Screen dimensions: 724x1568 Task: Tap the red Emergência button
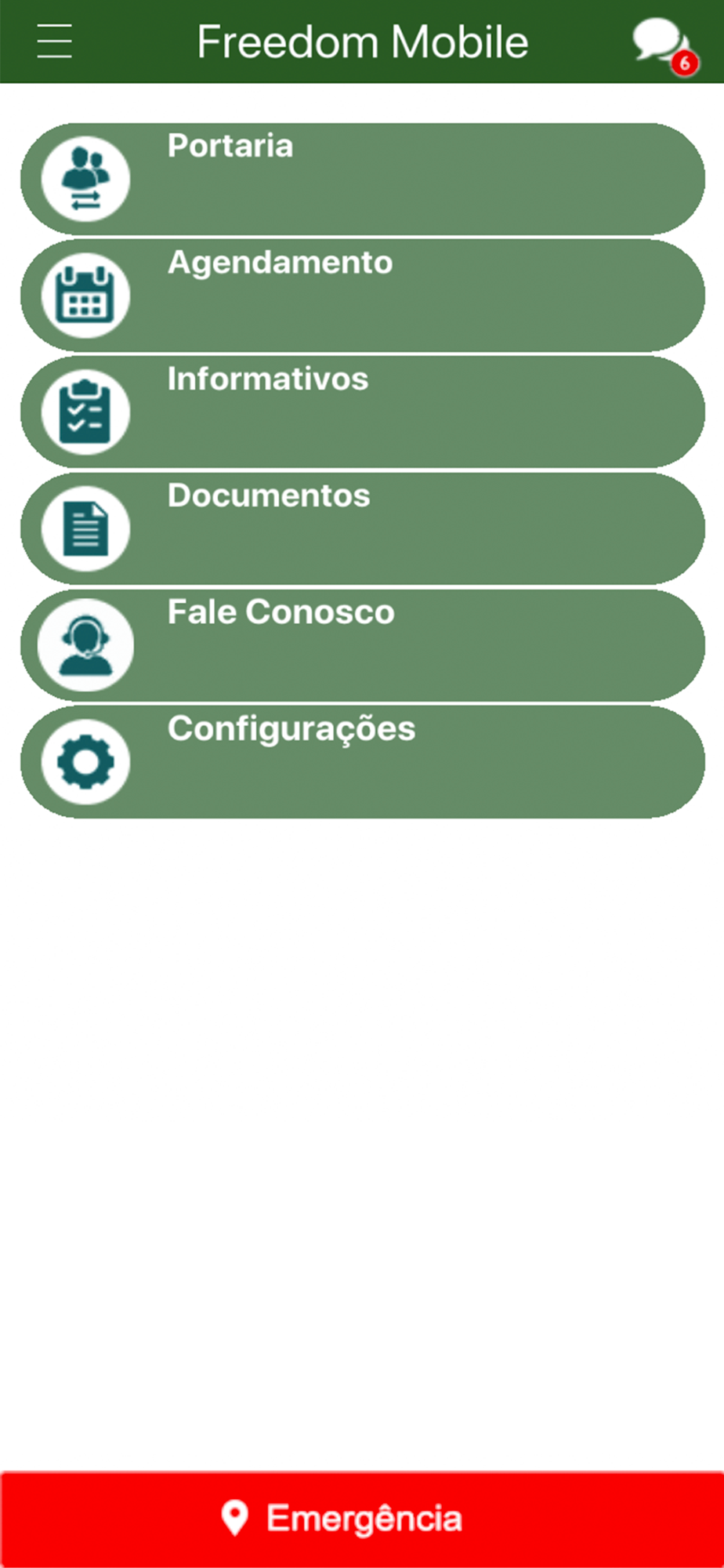pos(362,1519)
